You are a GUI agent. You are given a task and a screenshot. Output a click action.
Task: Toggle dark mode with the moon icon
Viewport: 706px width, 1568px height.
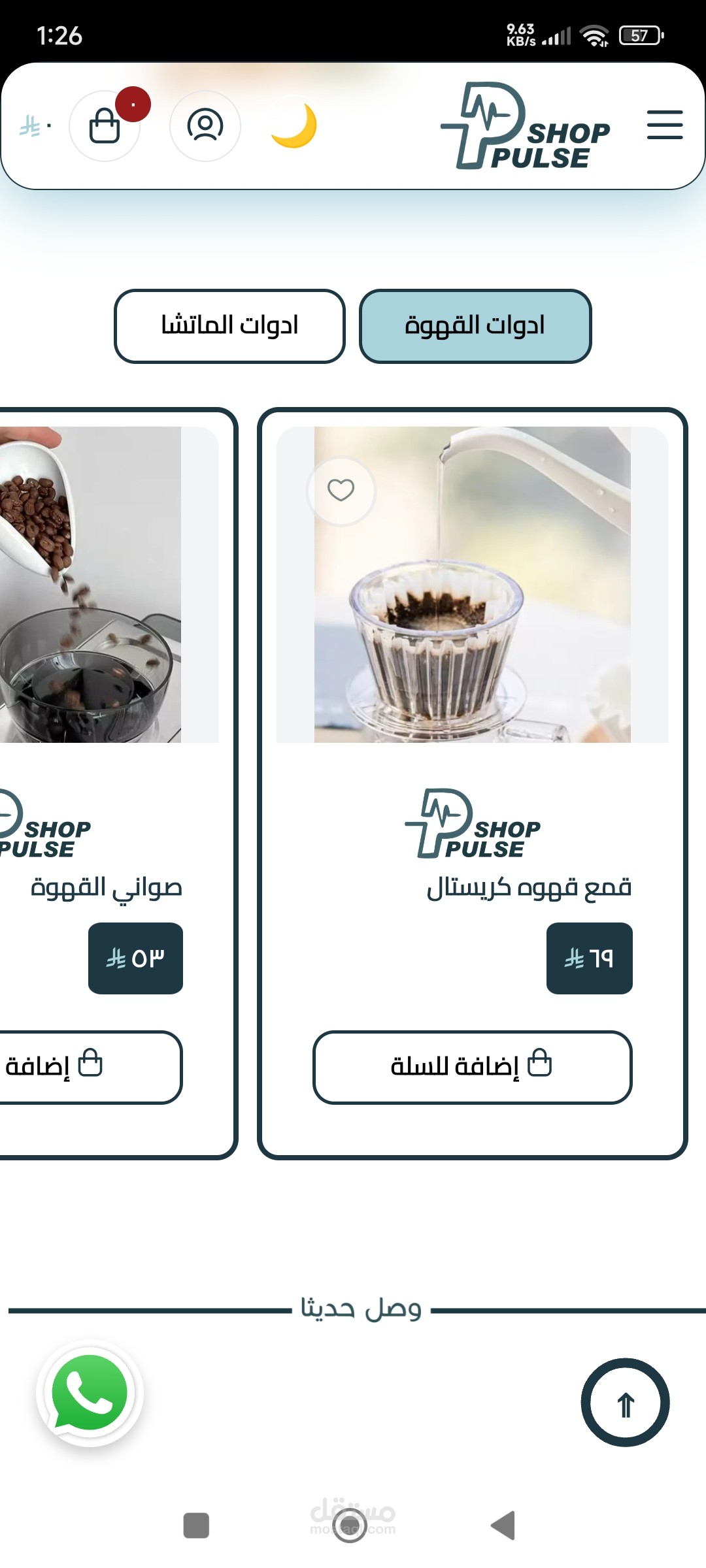click(x=294, y=125)
